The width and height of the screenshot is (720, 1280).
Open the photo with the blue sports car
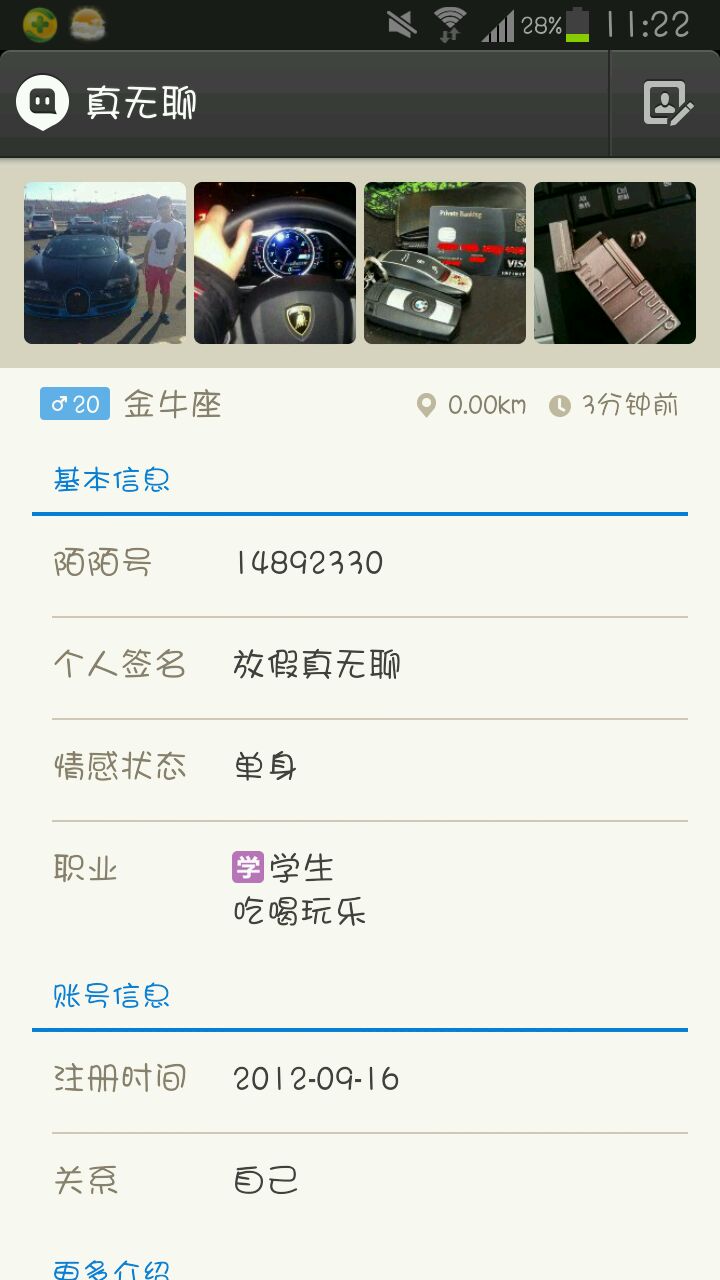tap(105, 263)
